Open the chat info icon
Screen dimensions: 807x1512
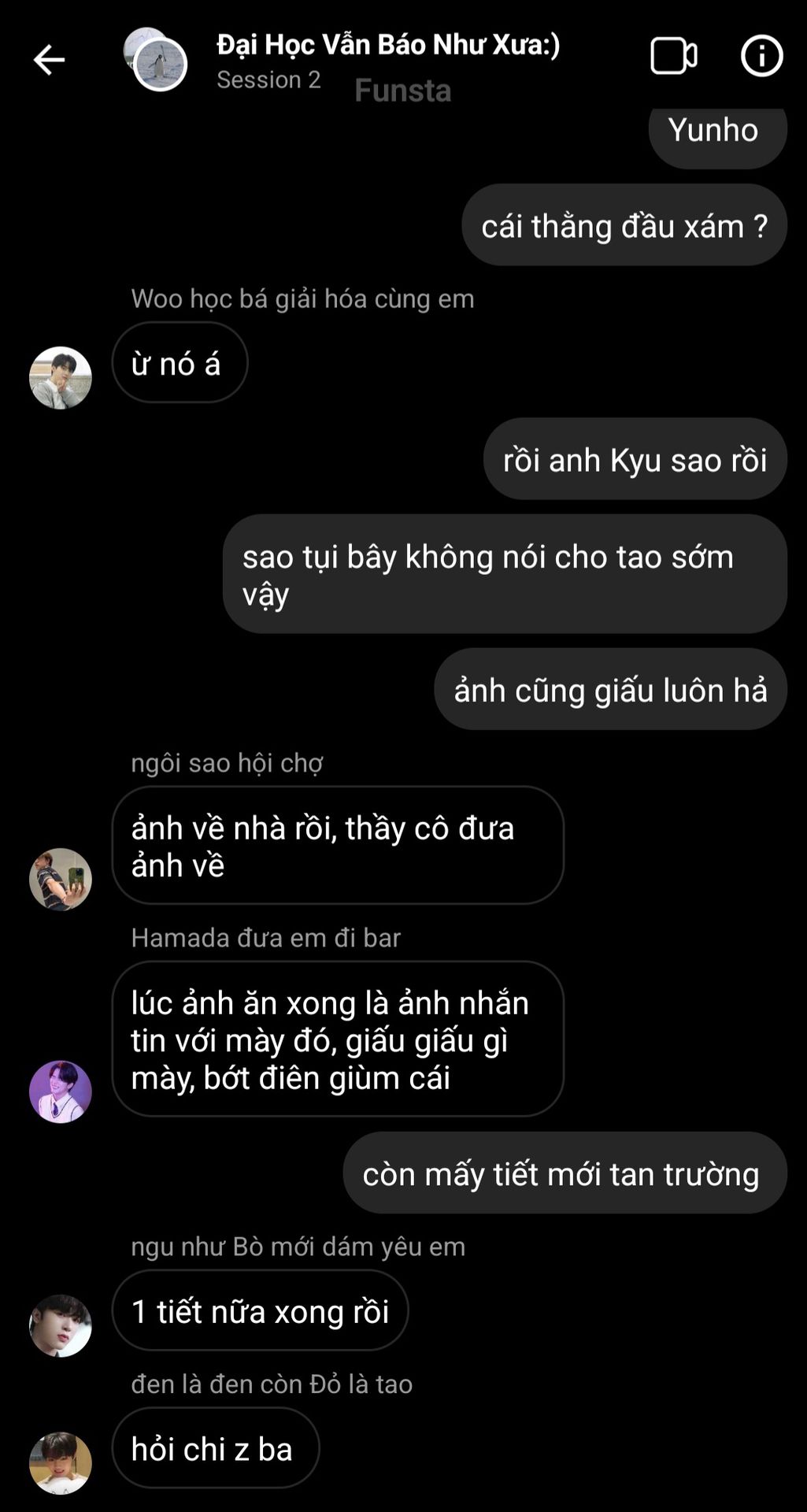tap(761, 56)
